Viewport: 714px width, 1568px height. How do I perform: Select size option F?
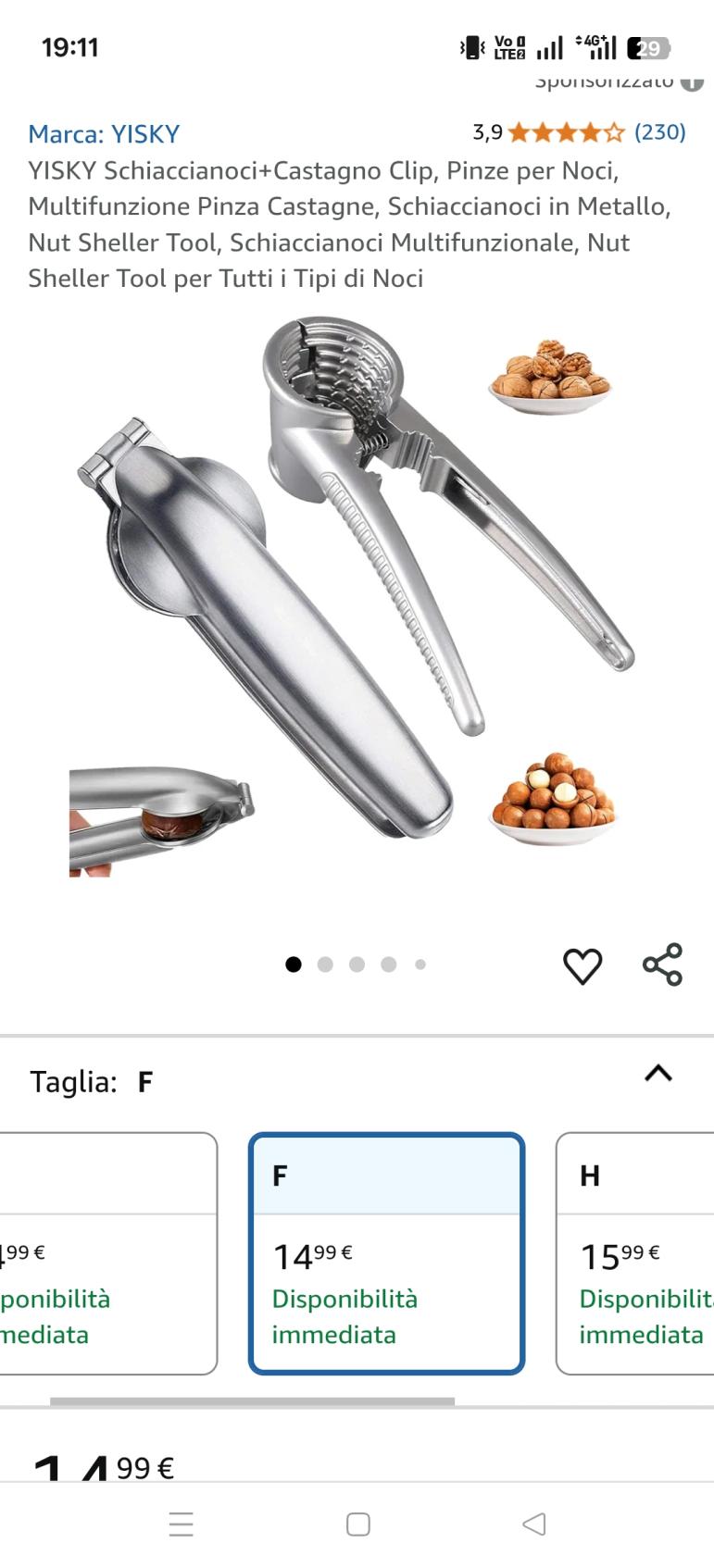(386, 1252)
